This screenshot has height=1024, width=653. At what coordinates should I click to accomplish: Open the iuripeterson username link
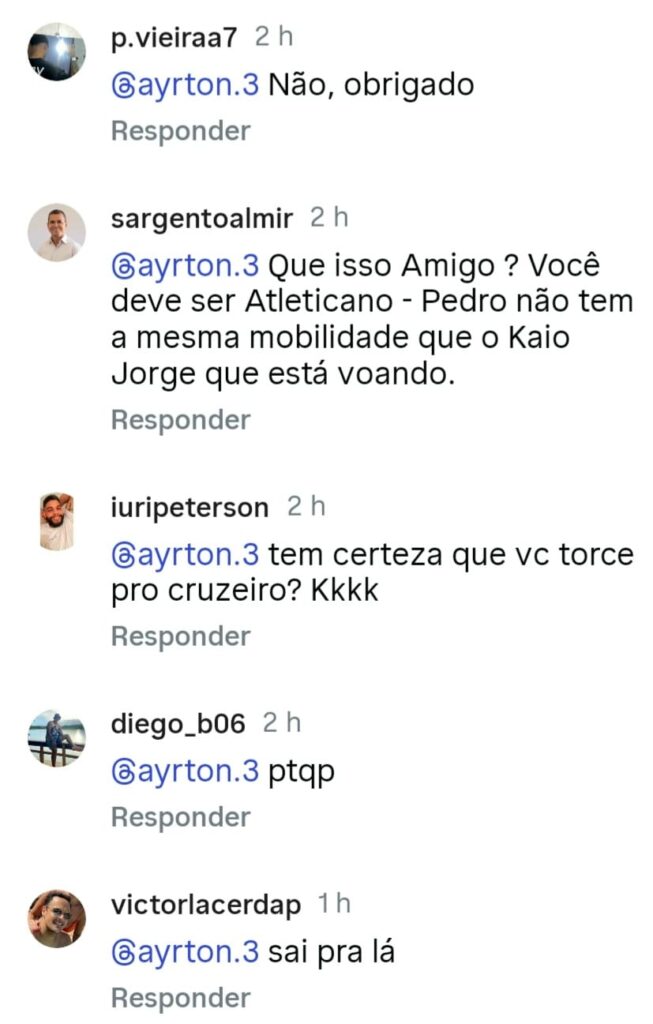click(191, 508)
